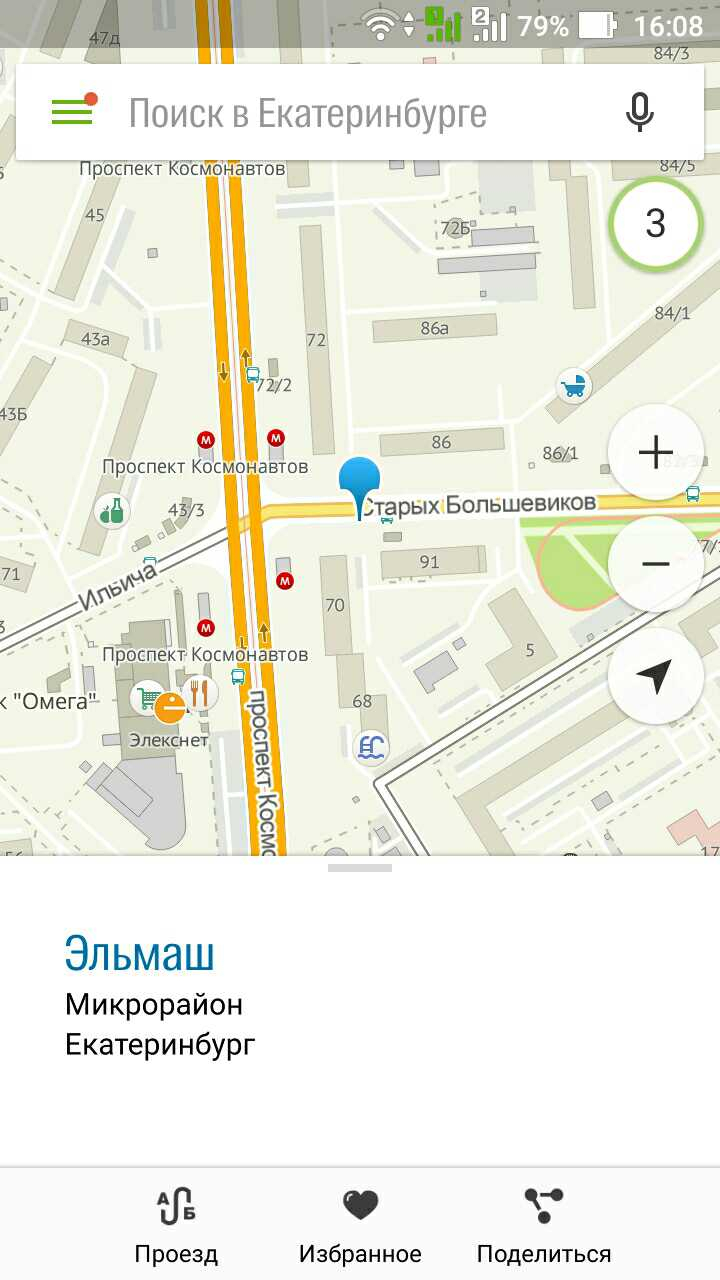Select the swimming pool marker on map
Screen dimensions: 720x1280
click(371, 746)
